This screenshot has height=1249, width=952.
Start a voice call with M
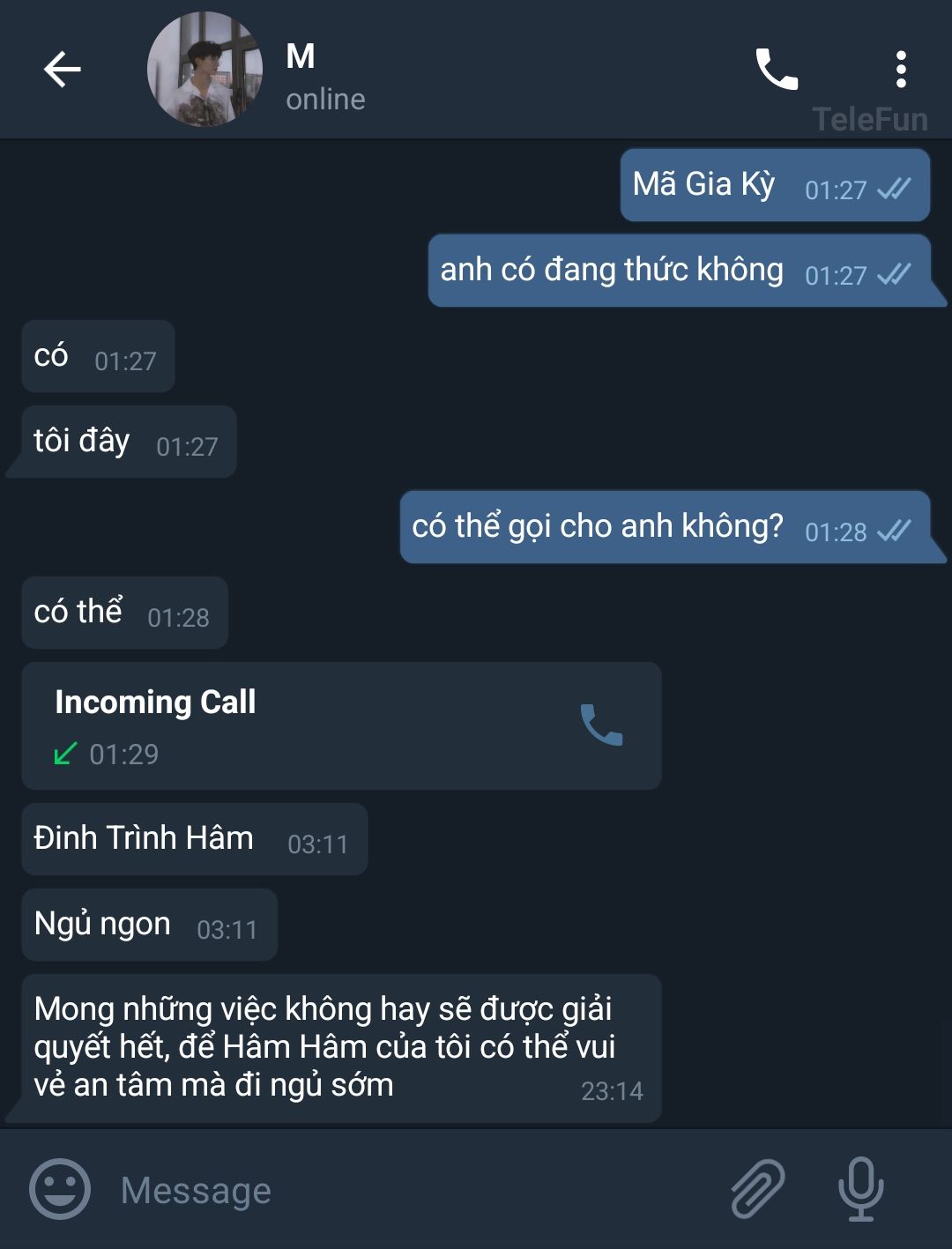(x=777, y=70)
